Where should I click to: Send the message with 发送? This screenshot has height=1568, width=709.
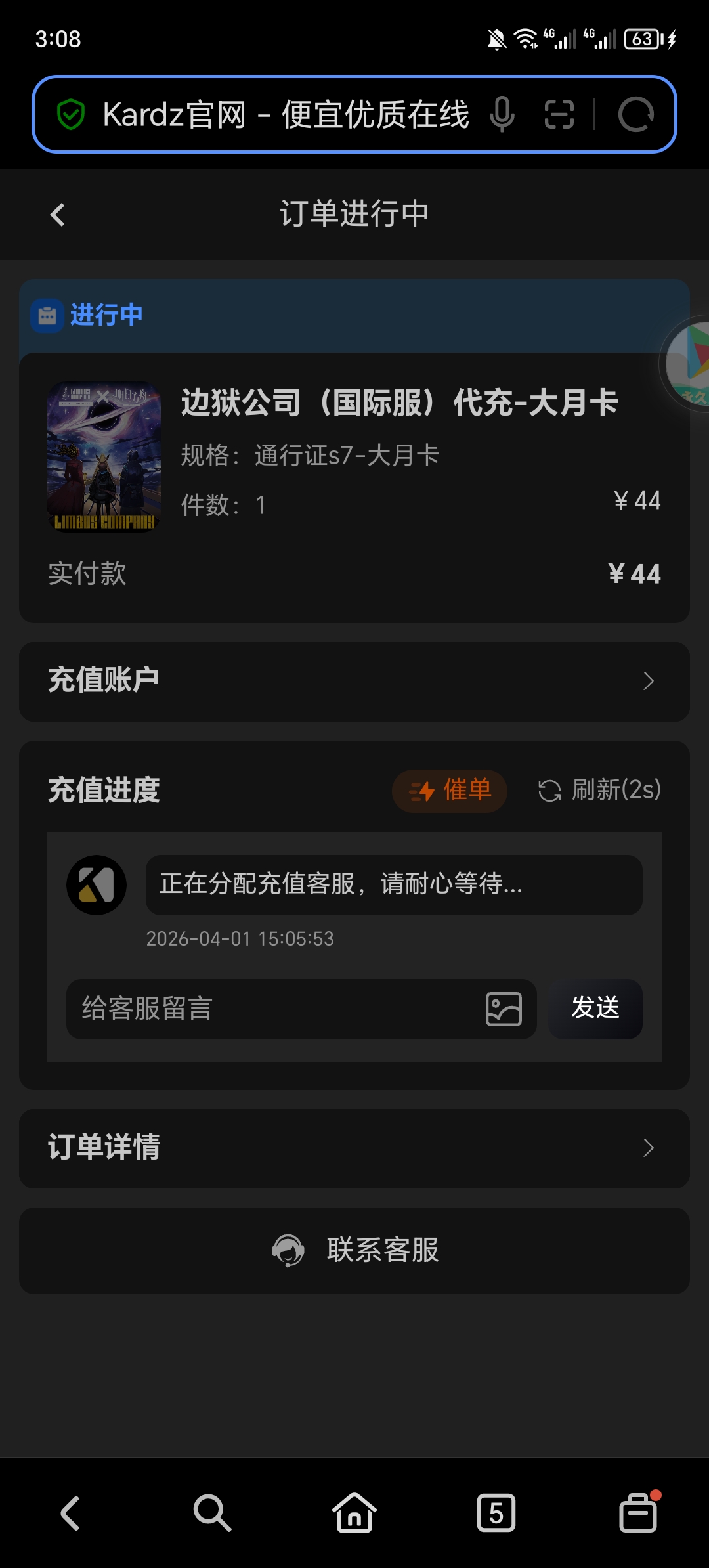coord(595,1009)
